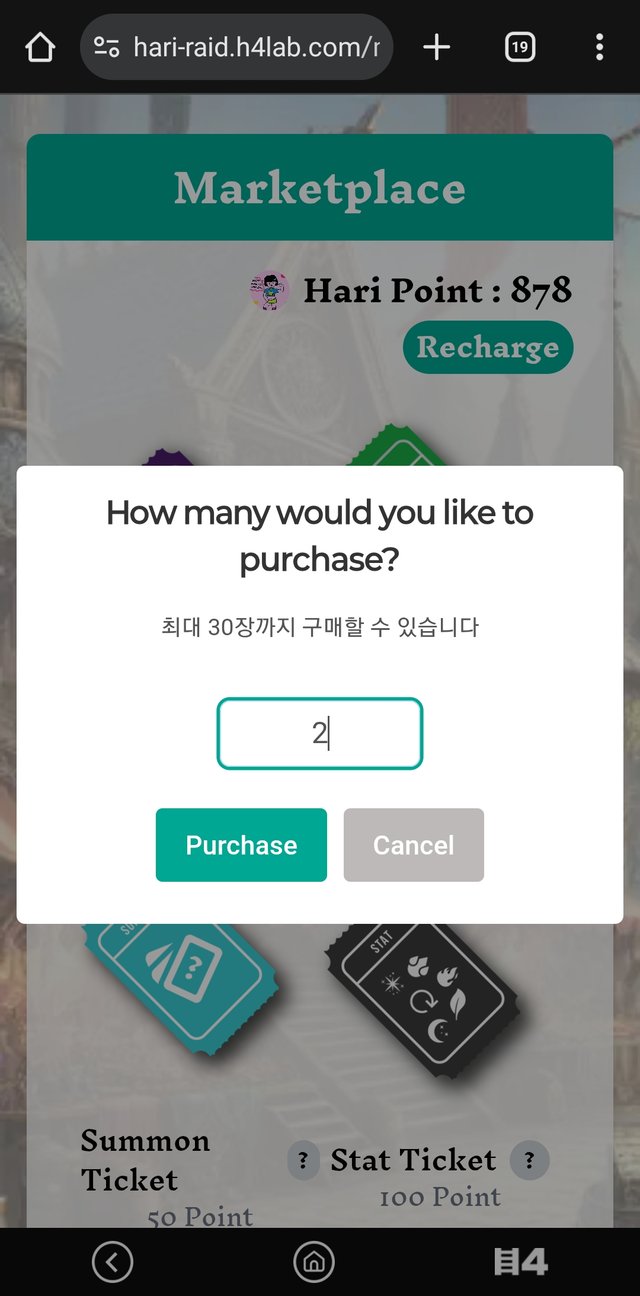View the 19 open tabs
640x1296 pixels.
(x=520, y=47)
